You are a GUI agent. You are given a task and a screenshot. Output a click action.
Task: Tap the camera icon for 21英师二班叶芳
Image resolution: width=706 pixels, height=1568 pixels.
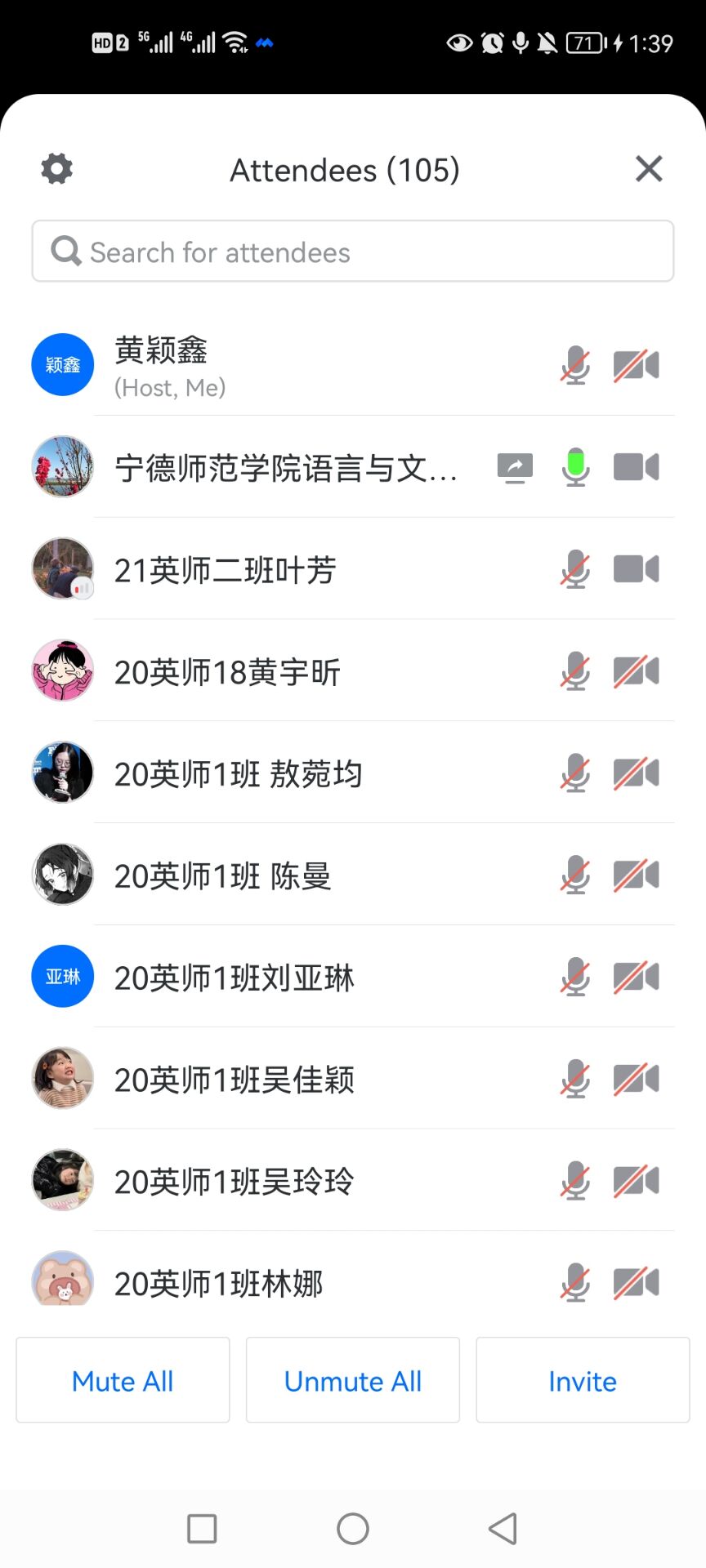pos(636,569)
